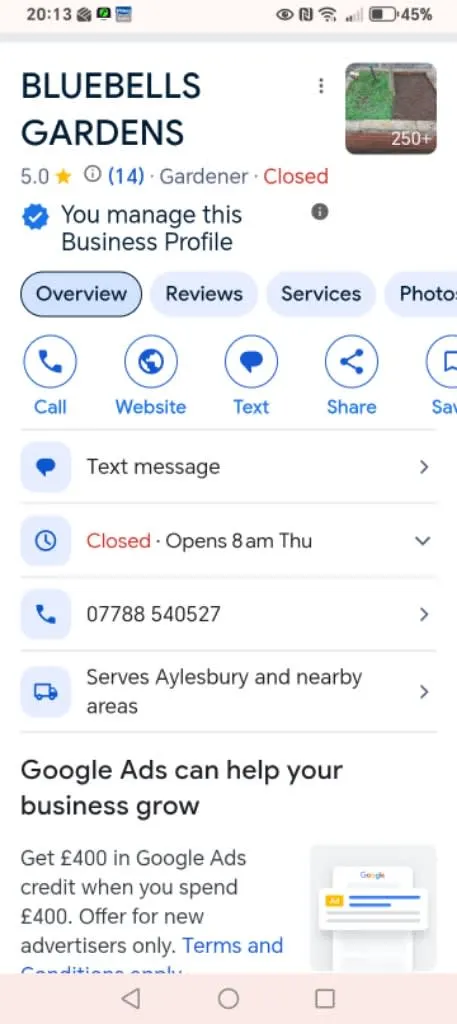
Task: Expand the opening hours row
Action: coord(228,541)
